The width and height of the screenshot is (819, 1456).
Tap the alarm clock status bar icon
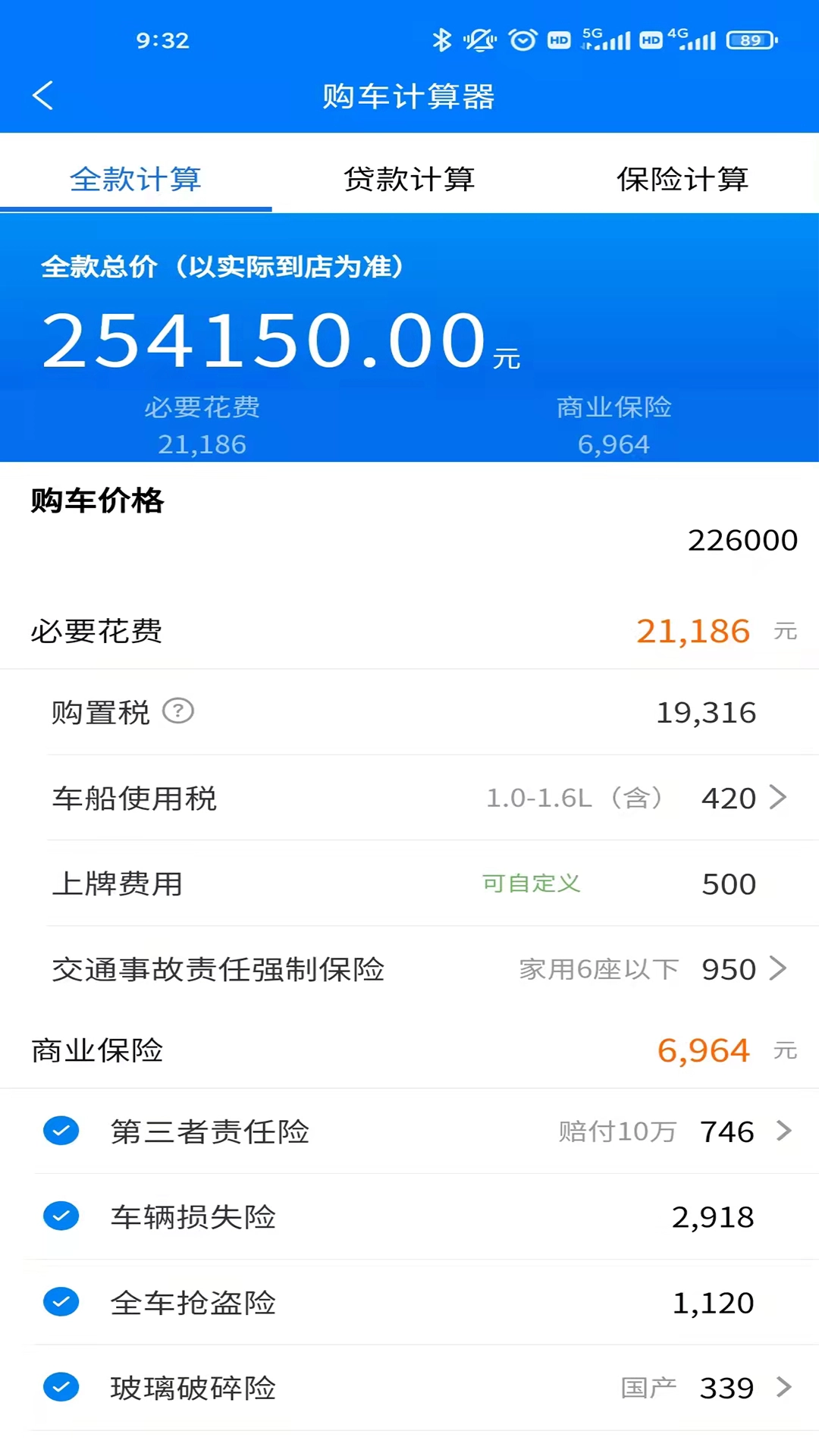click(520, 39)
